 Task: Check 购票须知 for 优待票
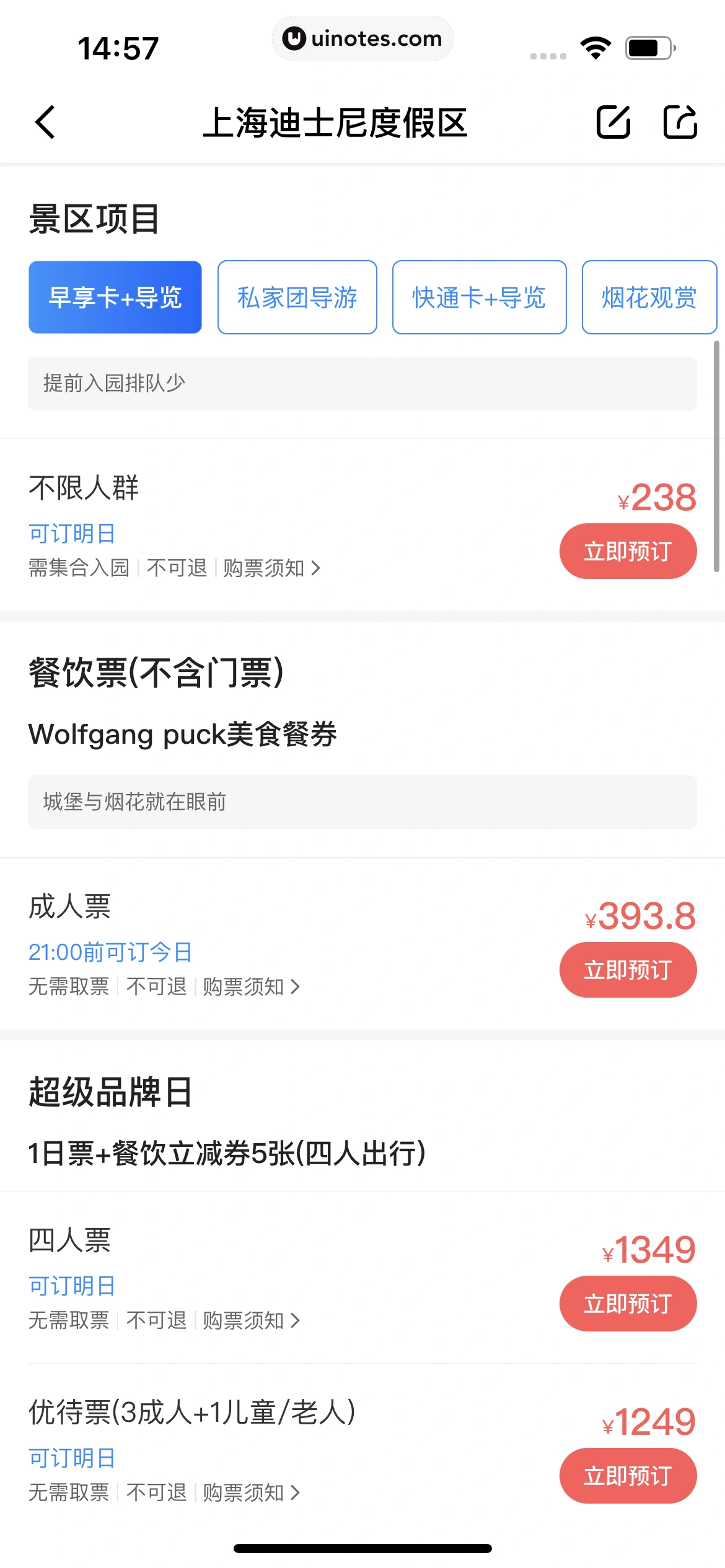click(x=251, y=1492)
